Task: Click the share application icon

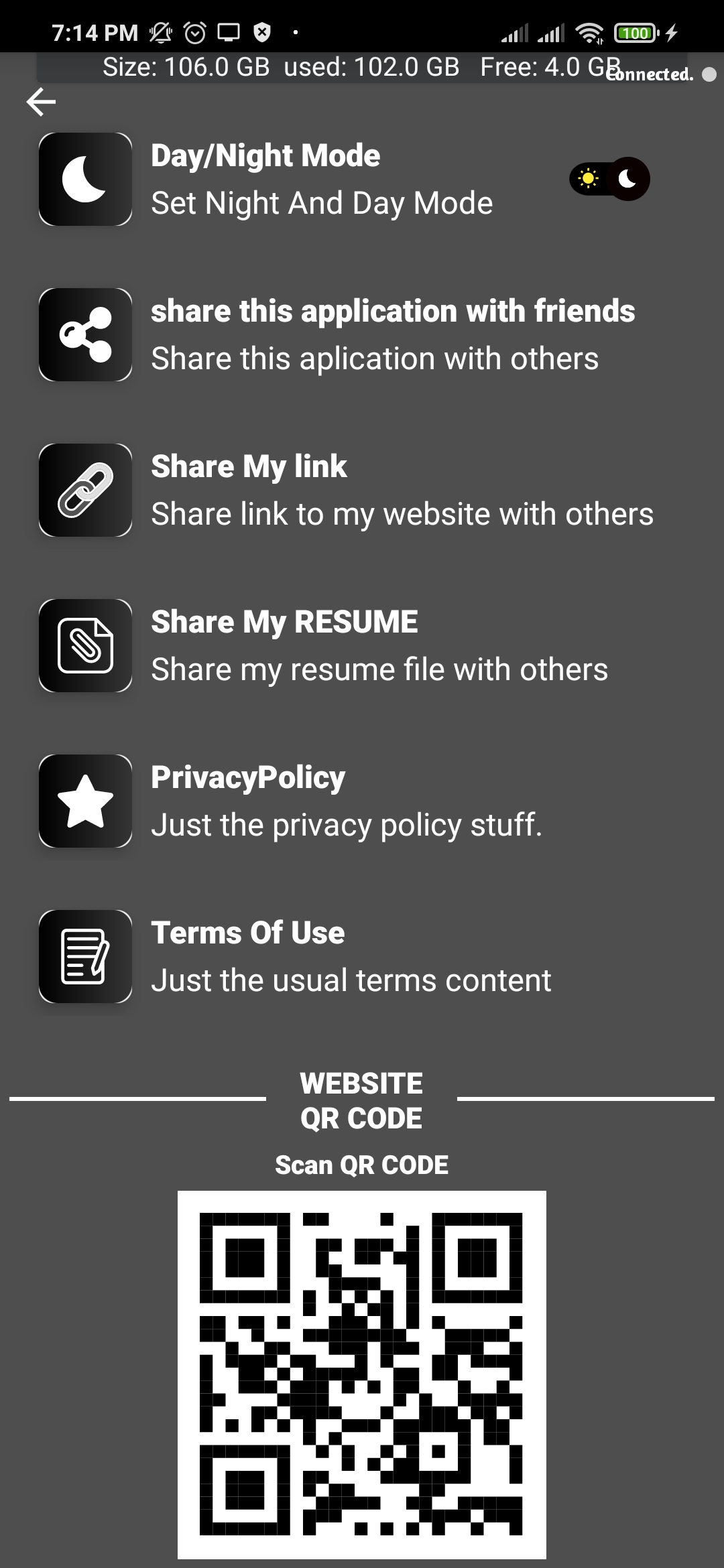Action: [85, 334]
